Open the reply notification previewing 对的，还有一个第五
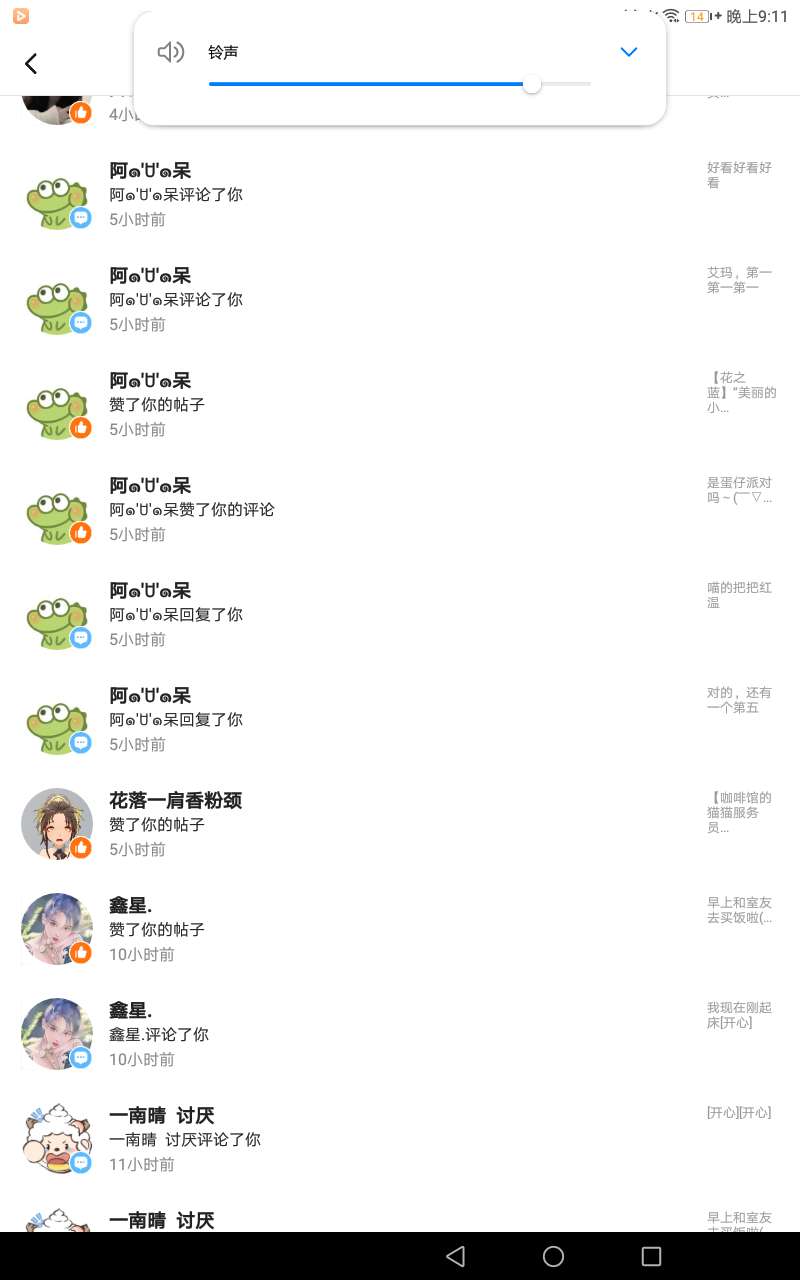 400,719
